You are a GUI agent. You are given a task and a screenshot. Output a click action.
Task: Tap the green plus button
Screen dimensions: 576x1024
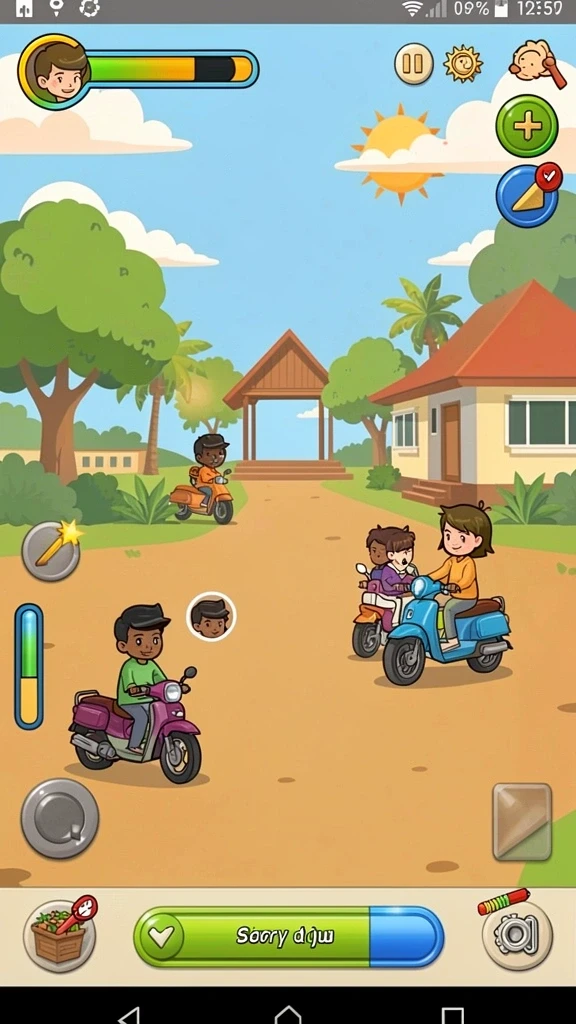click(x=527, y=126)
